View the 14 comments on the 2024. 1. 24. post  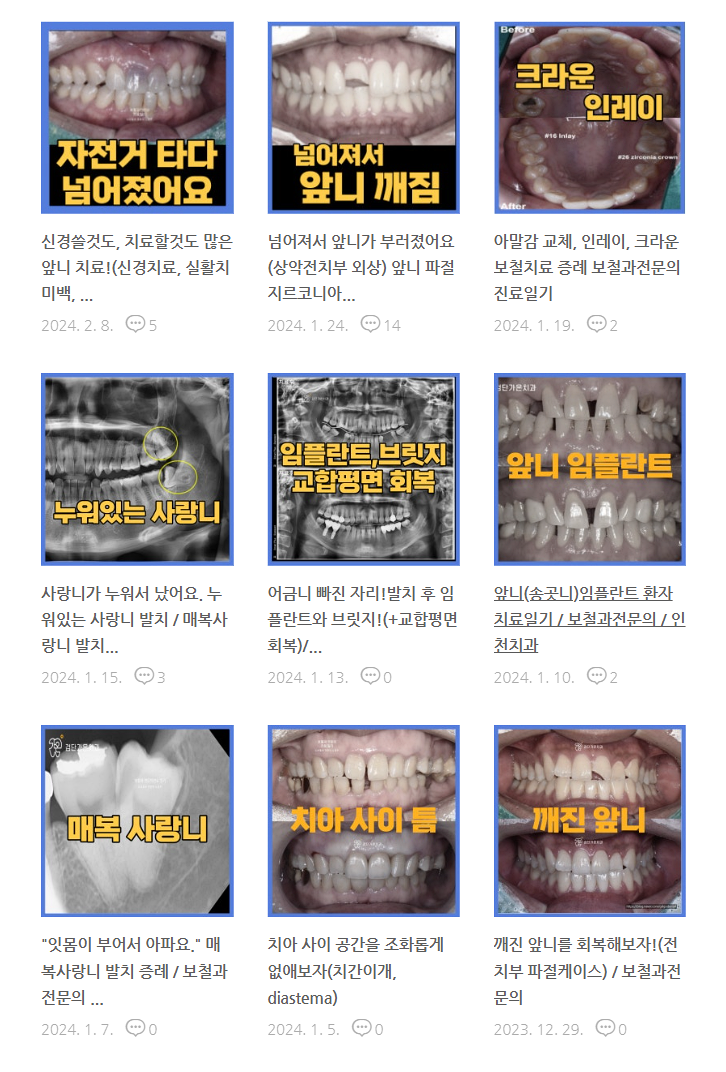coord(381,325)
